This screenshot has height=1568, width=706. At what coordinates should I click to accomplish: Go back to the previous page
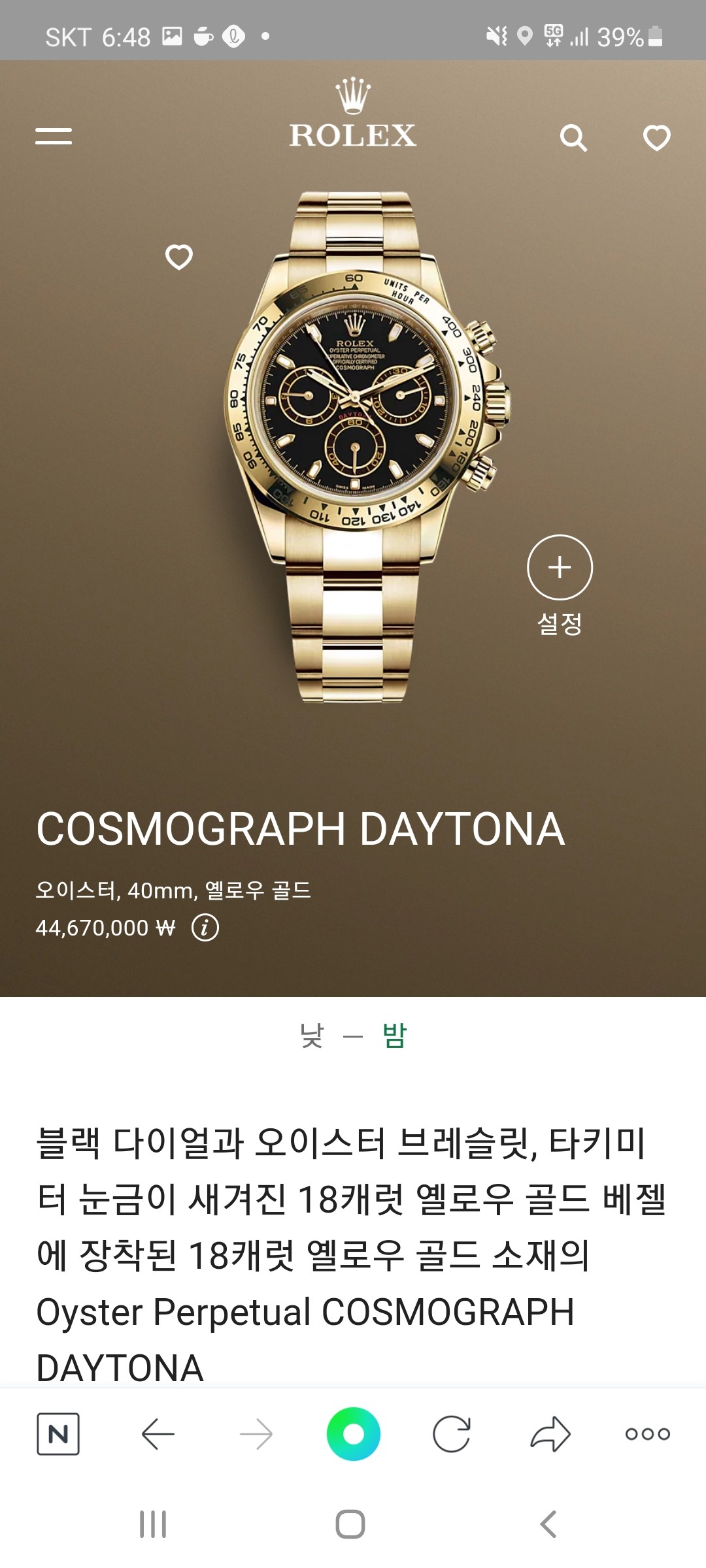(158, 1434)
